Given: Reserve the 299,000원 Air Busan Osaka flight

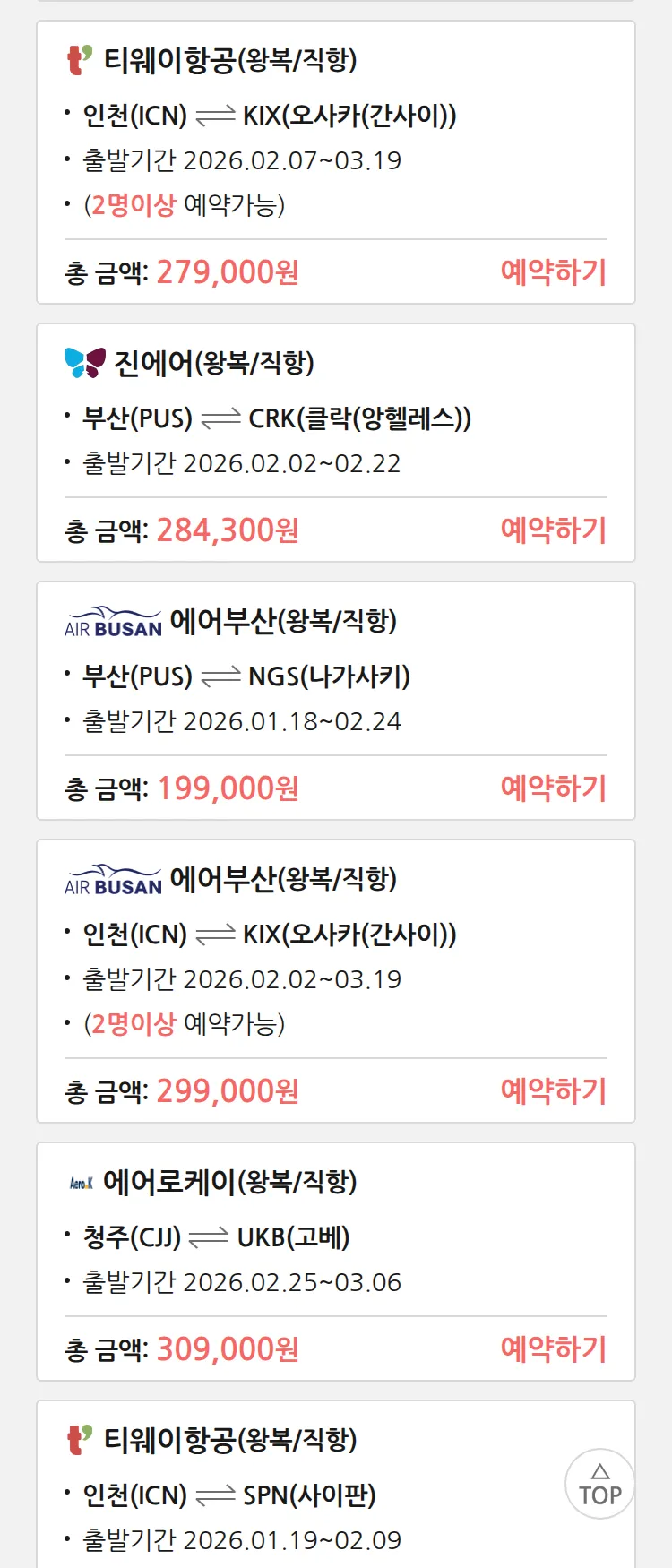Looking at the screenshot, I should (x=553, y=1090).
